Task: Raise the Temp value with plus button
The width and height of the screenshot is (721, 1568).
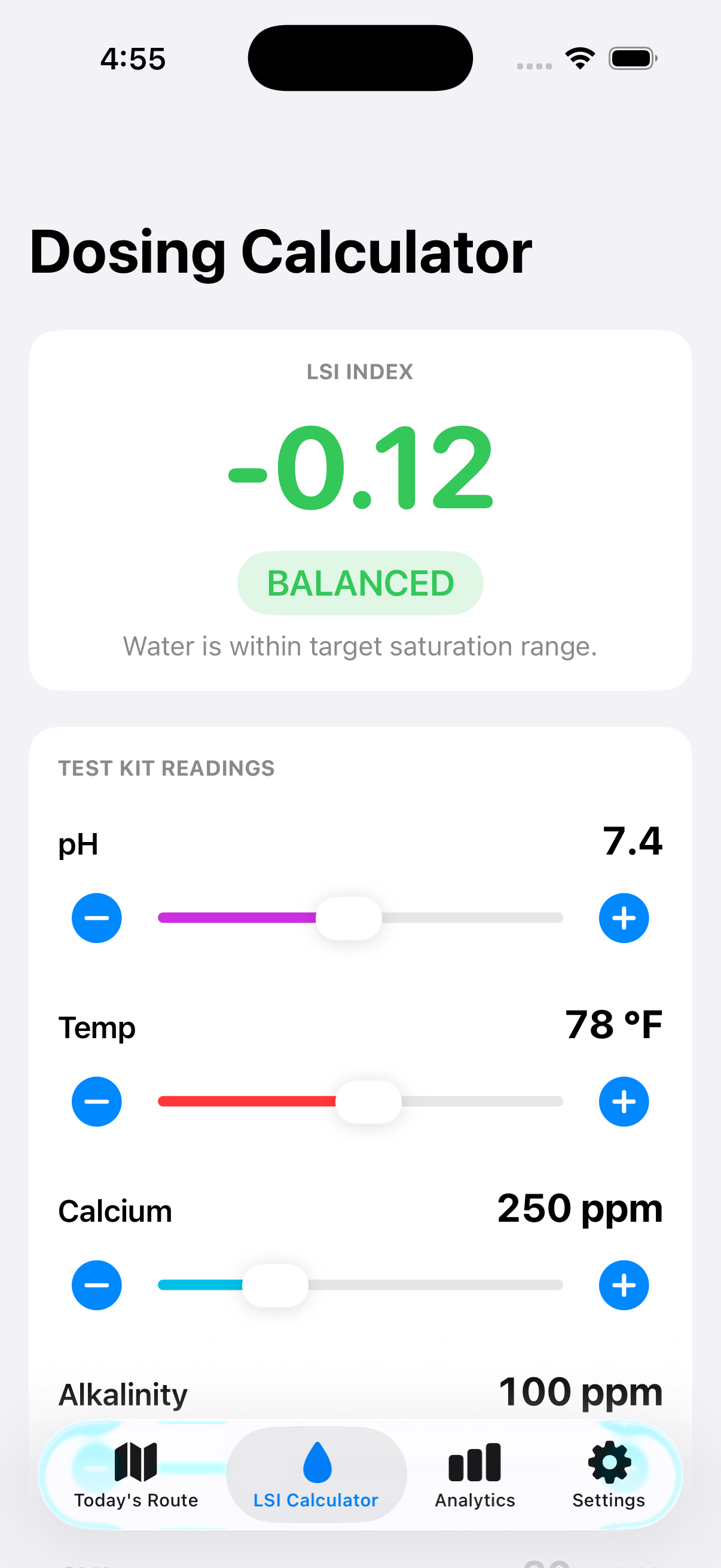Action: coord(624,1101)
